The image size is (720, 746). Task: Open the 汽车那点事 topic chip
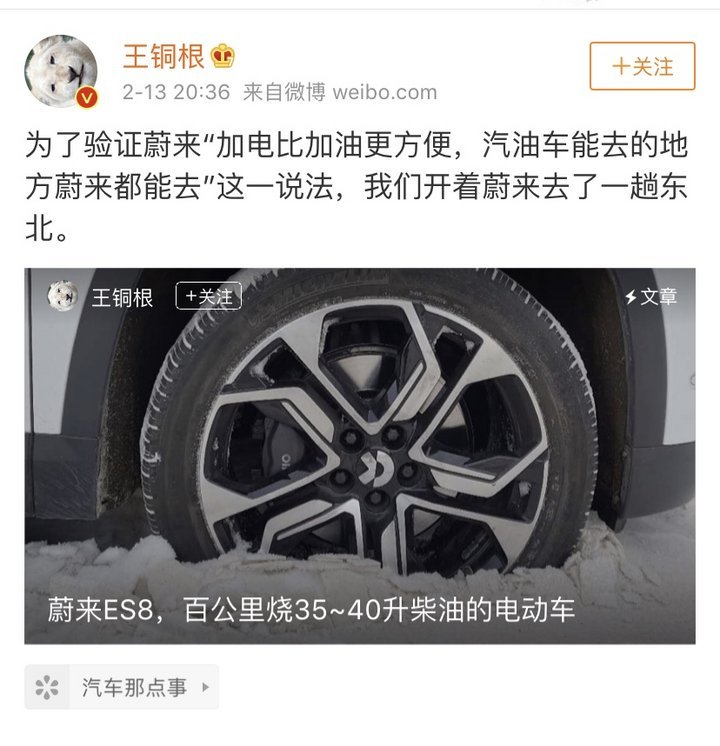point(122,687)
